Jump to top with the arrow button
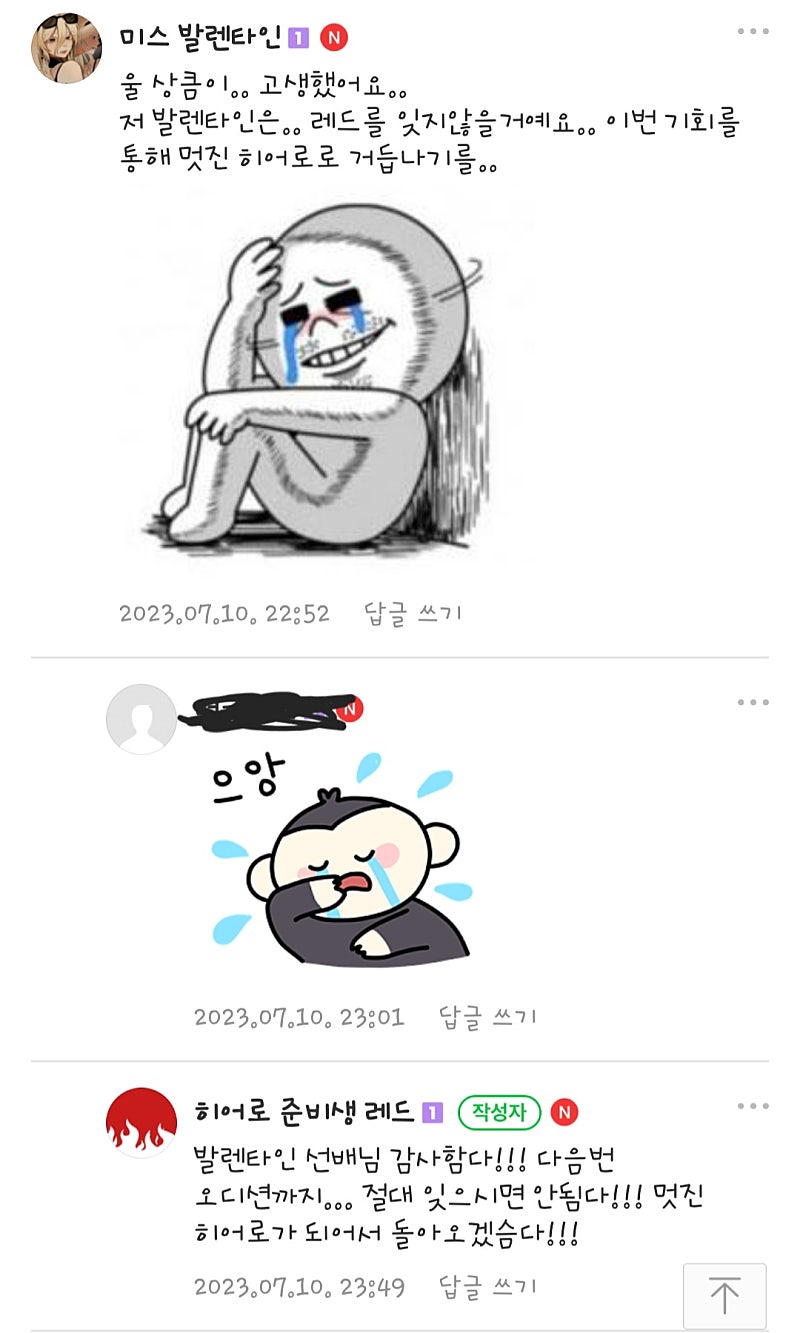 click(x=724, y=1296)
